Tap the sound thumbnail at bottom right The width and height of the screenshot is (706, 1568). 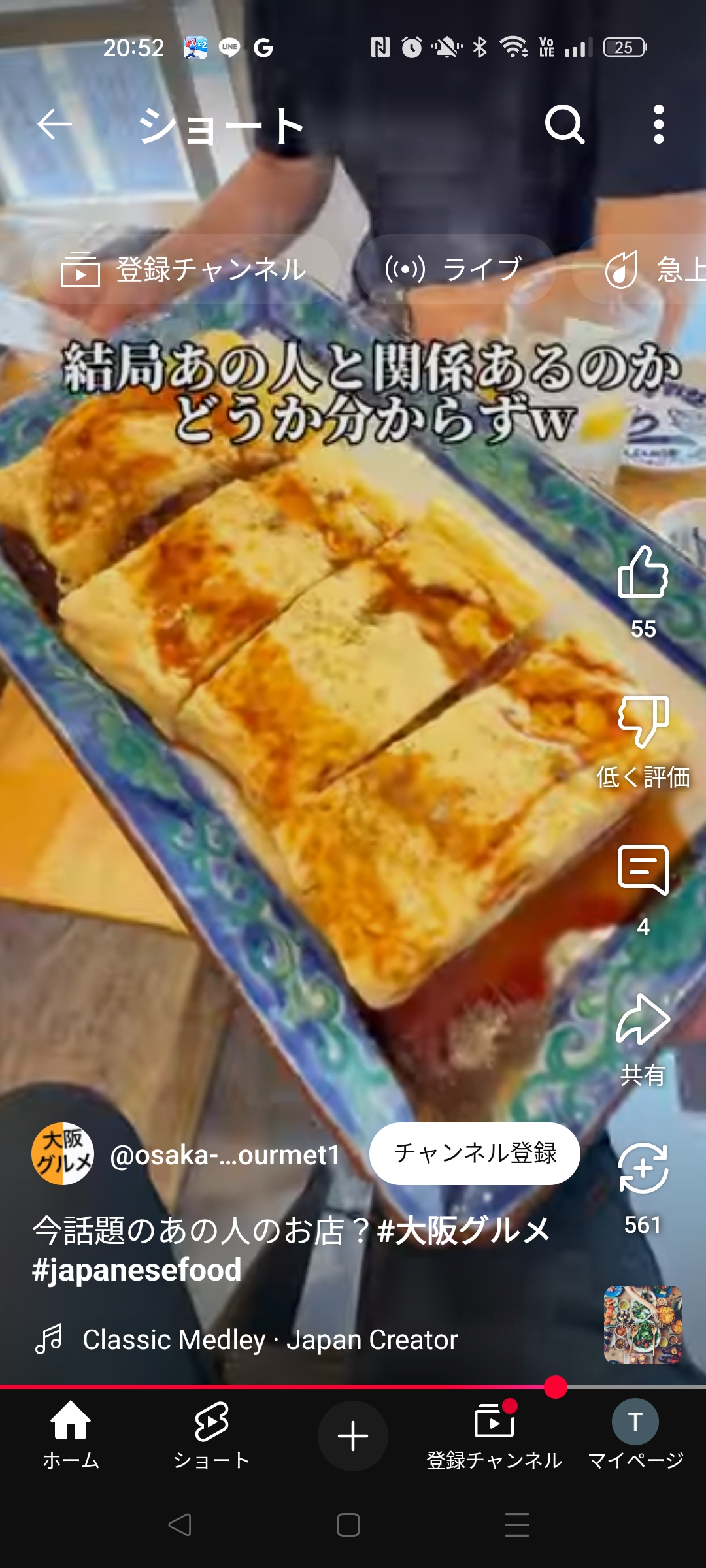(x=643, y=1325)
